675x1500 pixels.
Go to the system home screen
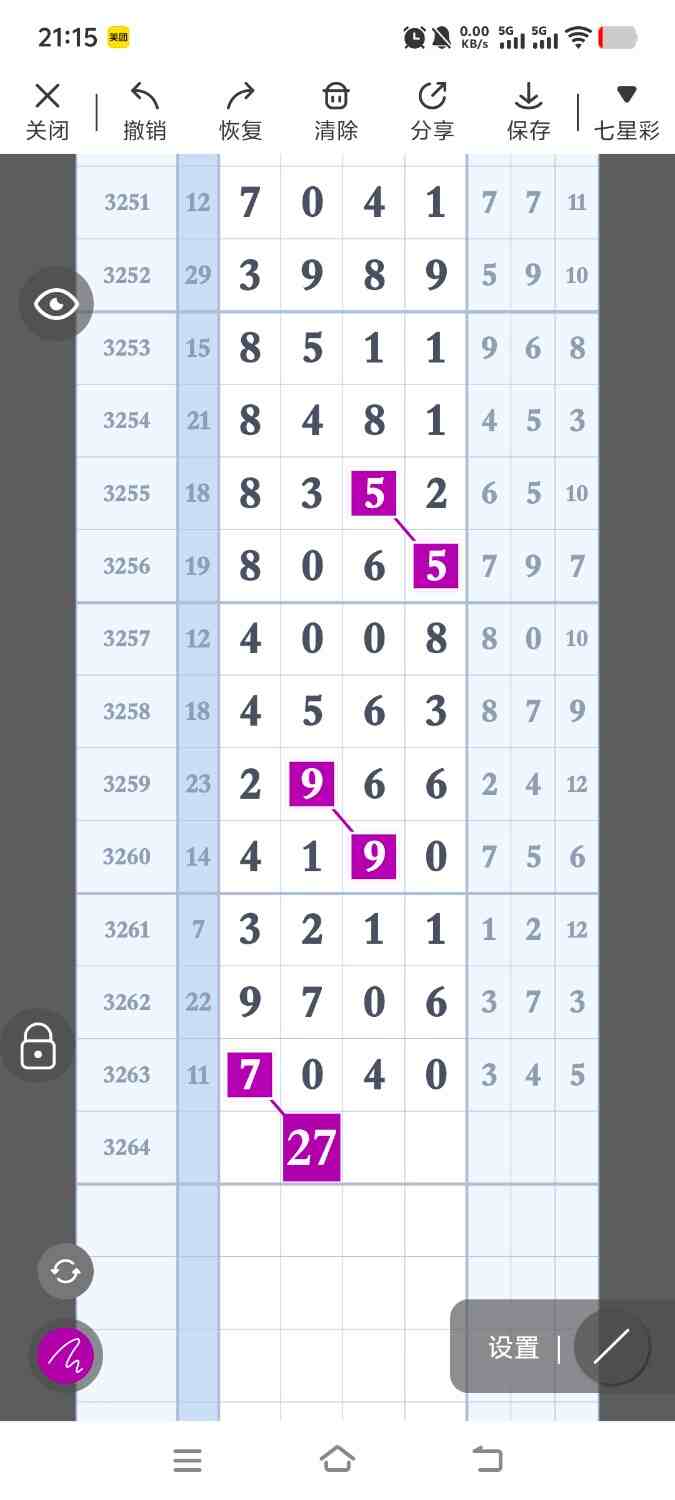[337, 1460]
